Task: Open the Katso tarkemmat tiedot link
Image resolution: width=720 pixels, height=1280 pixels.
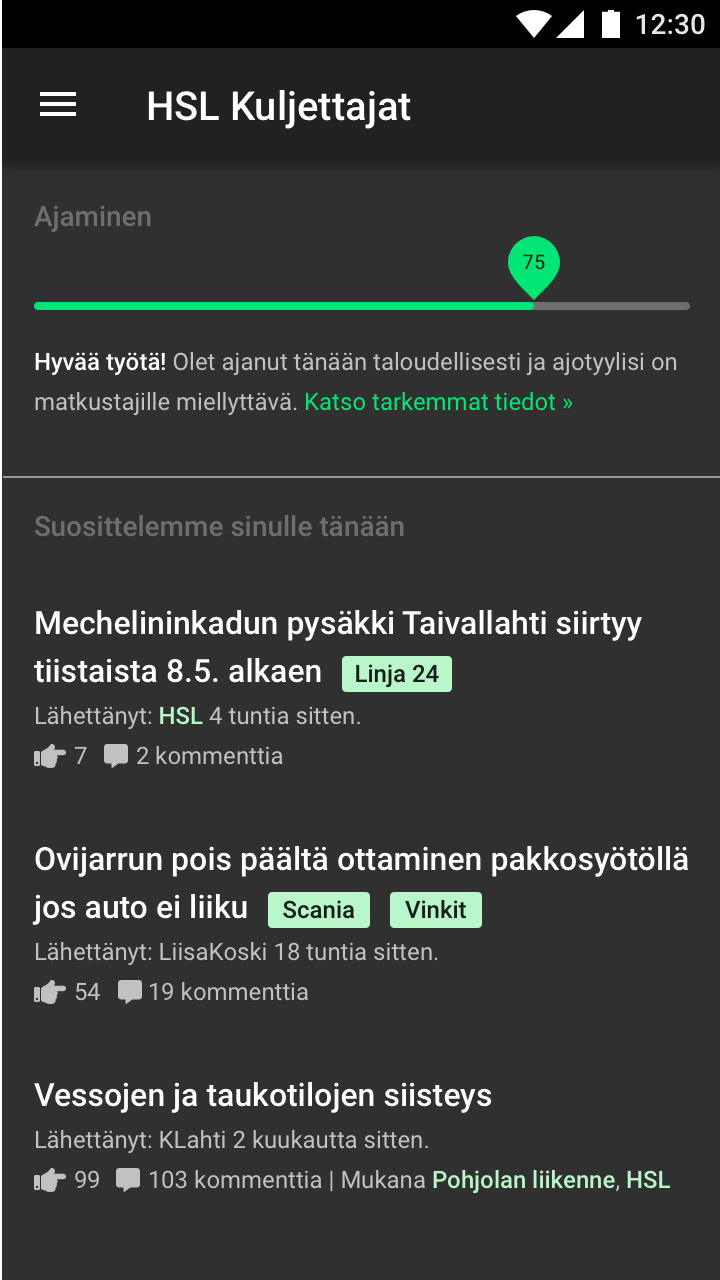Action: click(439, 402)
